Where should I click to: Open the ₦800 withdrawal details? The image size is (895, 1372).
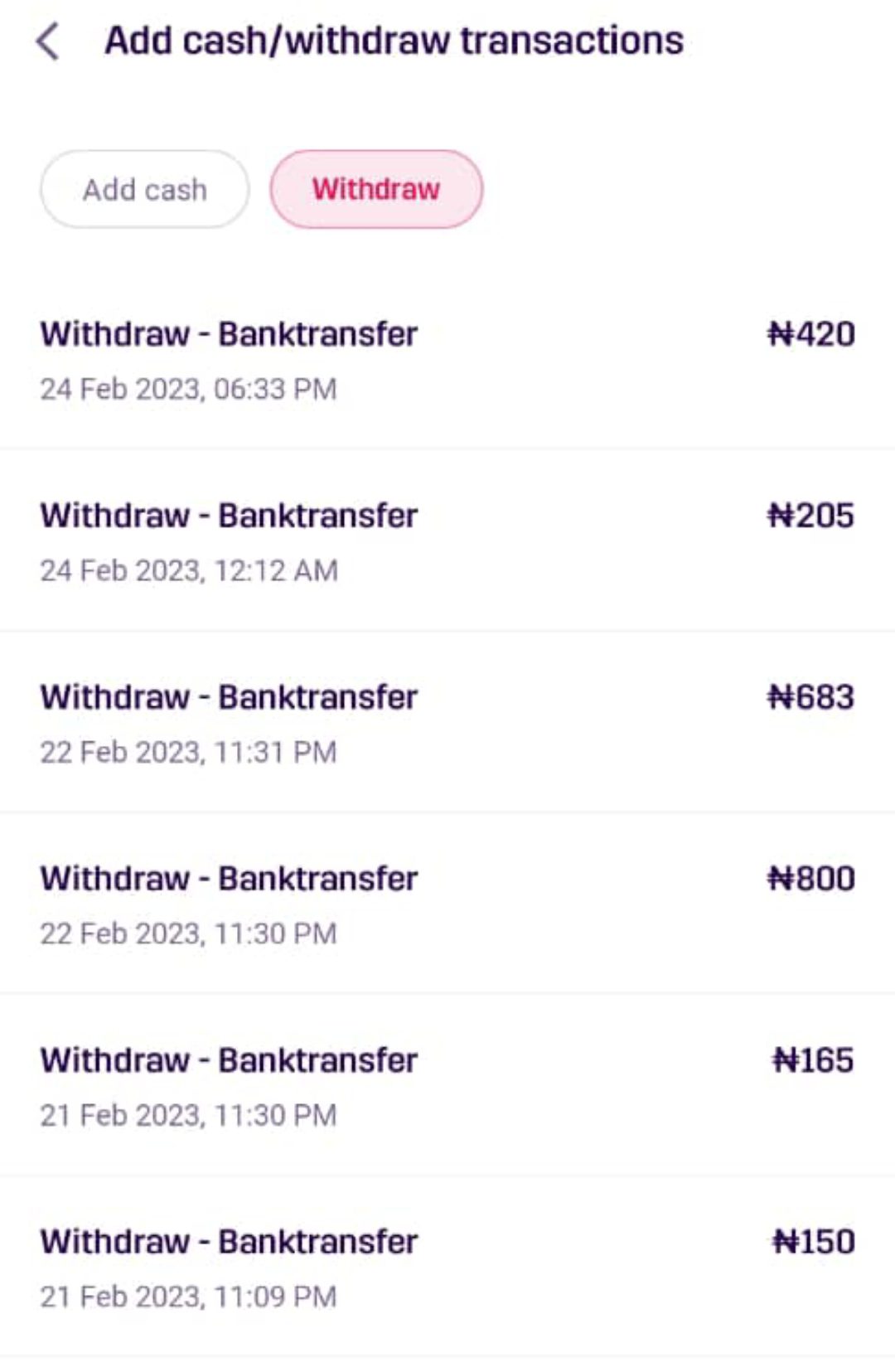tap(447, 904)
